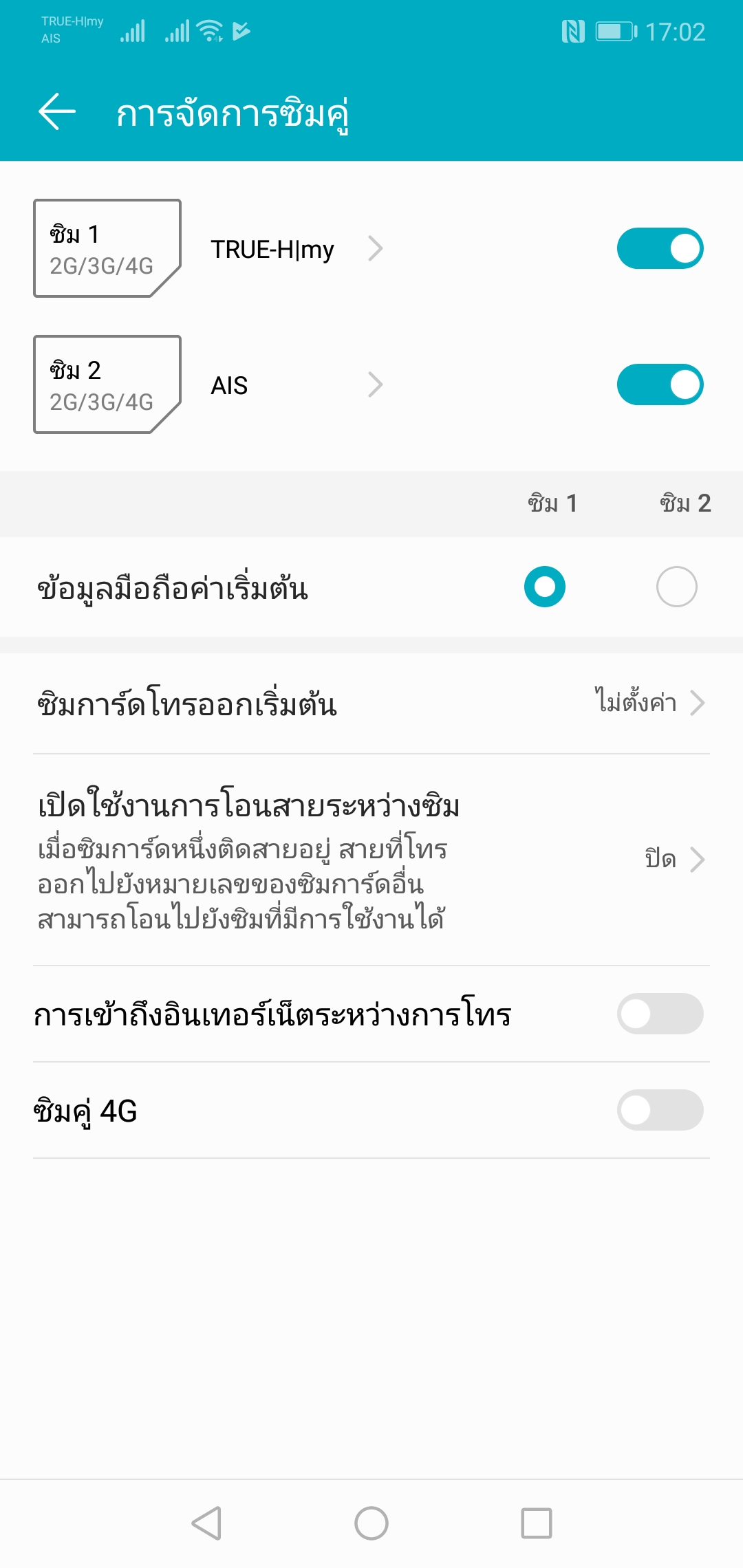The height and width of the screenshot is (1568, 743).
Task: Open SIM 1 TRUE-H|my settings
Action: coord(296,249)
